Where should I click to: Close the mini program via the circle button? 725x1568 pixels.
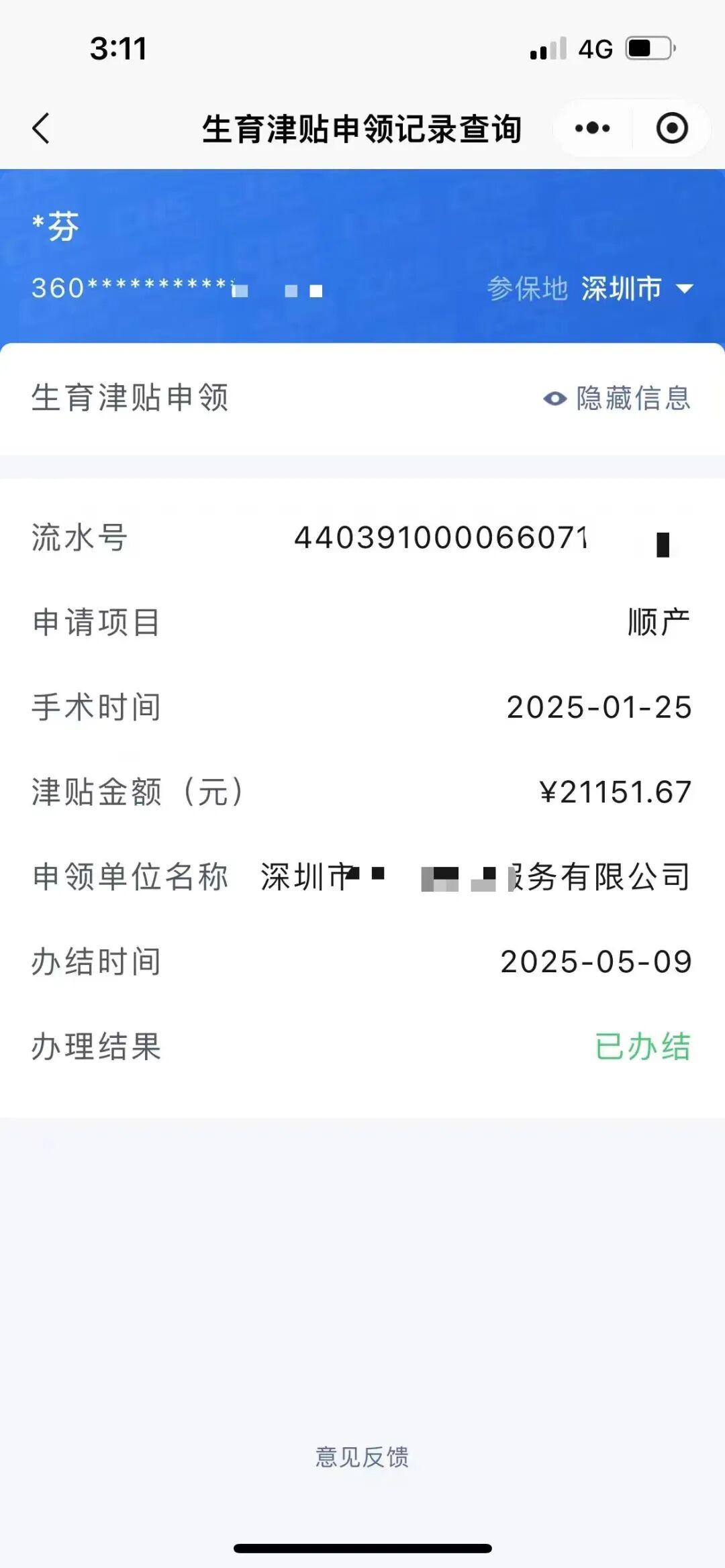[x=672, y=128]
